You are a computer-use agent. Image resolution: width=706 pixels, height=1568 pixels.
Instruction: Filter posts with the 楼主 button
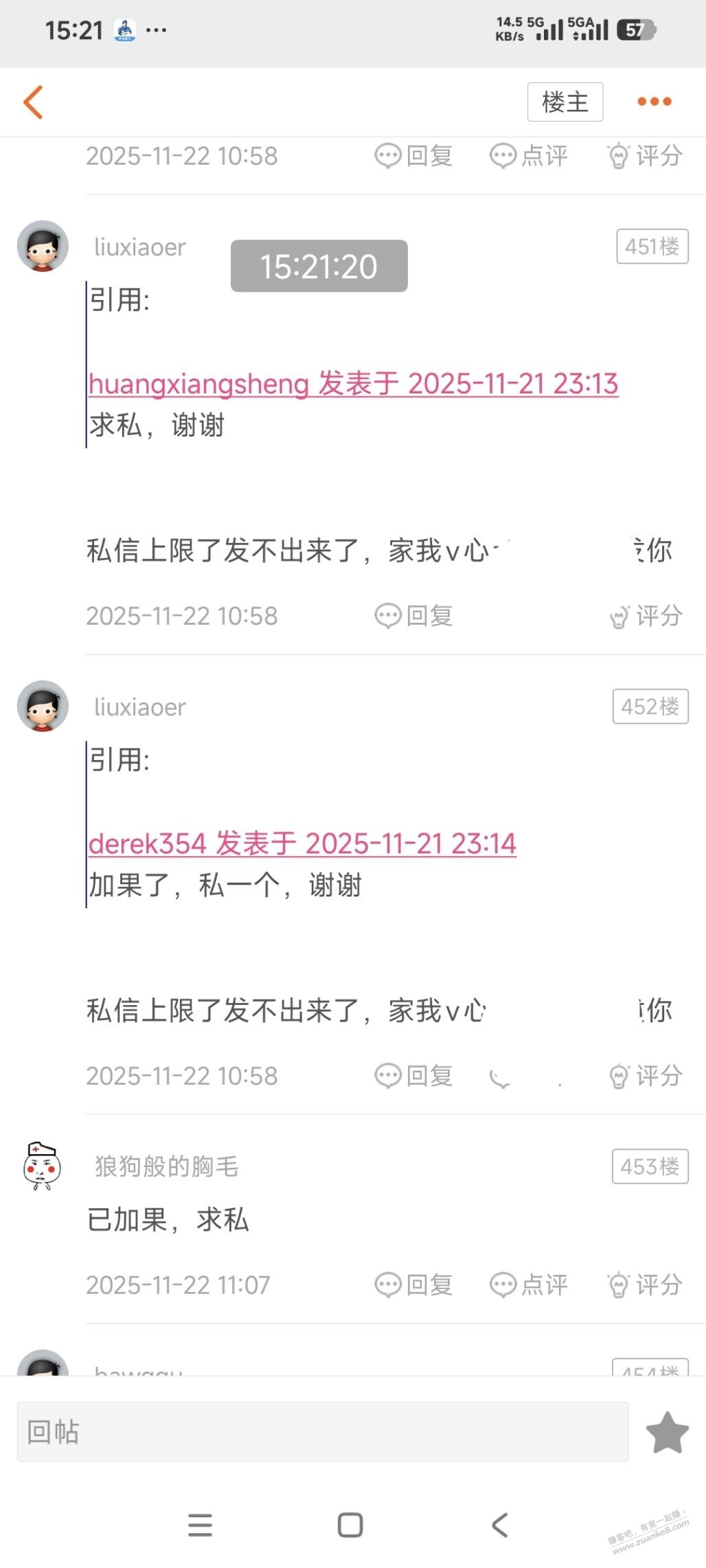(x=565, y=102)
